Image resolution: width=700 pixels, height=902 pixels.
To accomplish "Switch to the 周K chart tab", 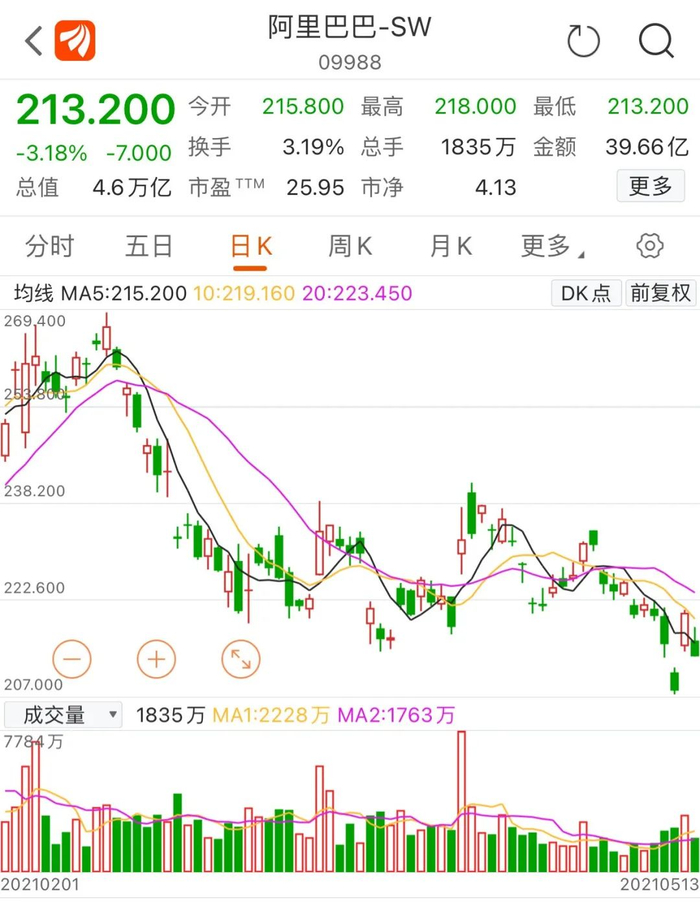I will point(350,246).
